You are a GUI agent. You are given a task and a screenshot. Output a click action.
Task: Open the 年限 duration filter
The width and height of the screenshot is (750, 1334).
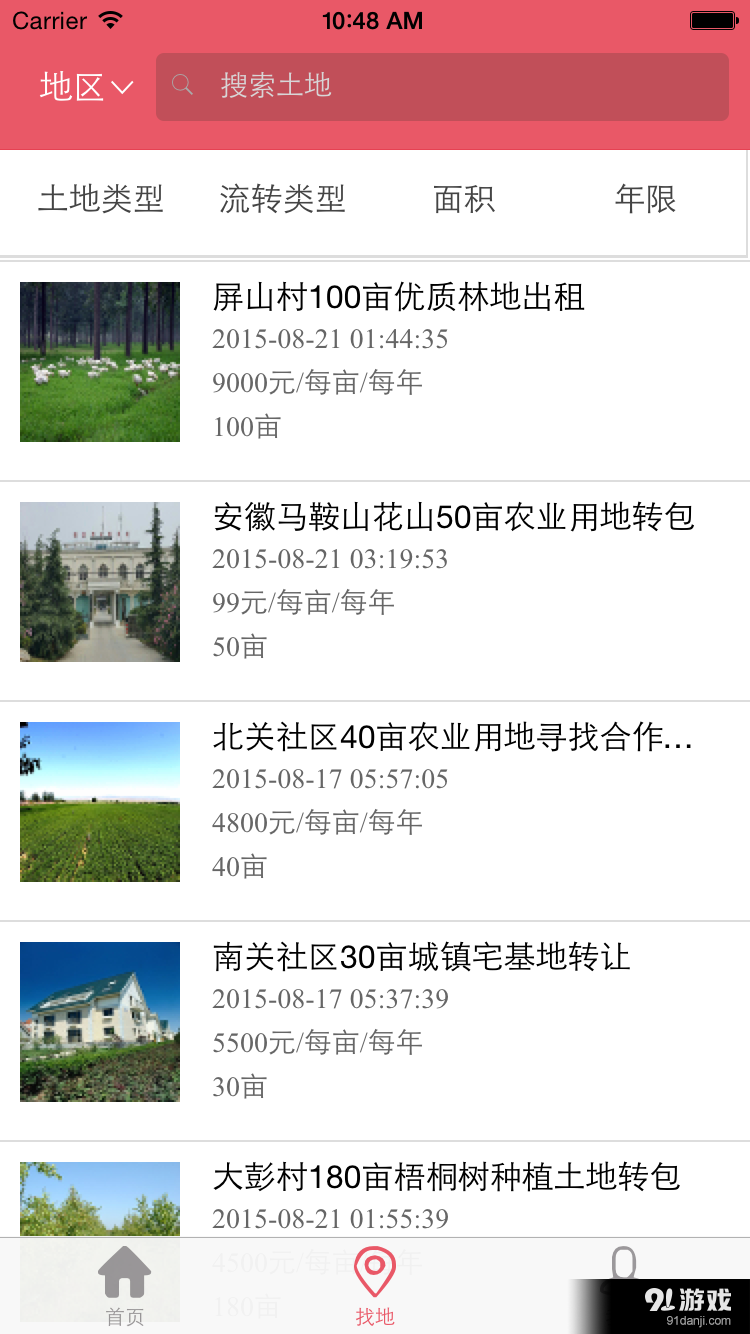click(646, 200)
